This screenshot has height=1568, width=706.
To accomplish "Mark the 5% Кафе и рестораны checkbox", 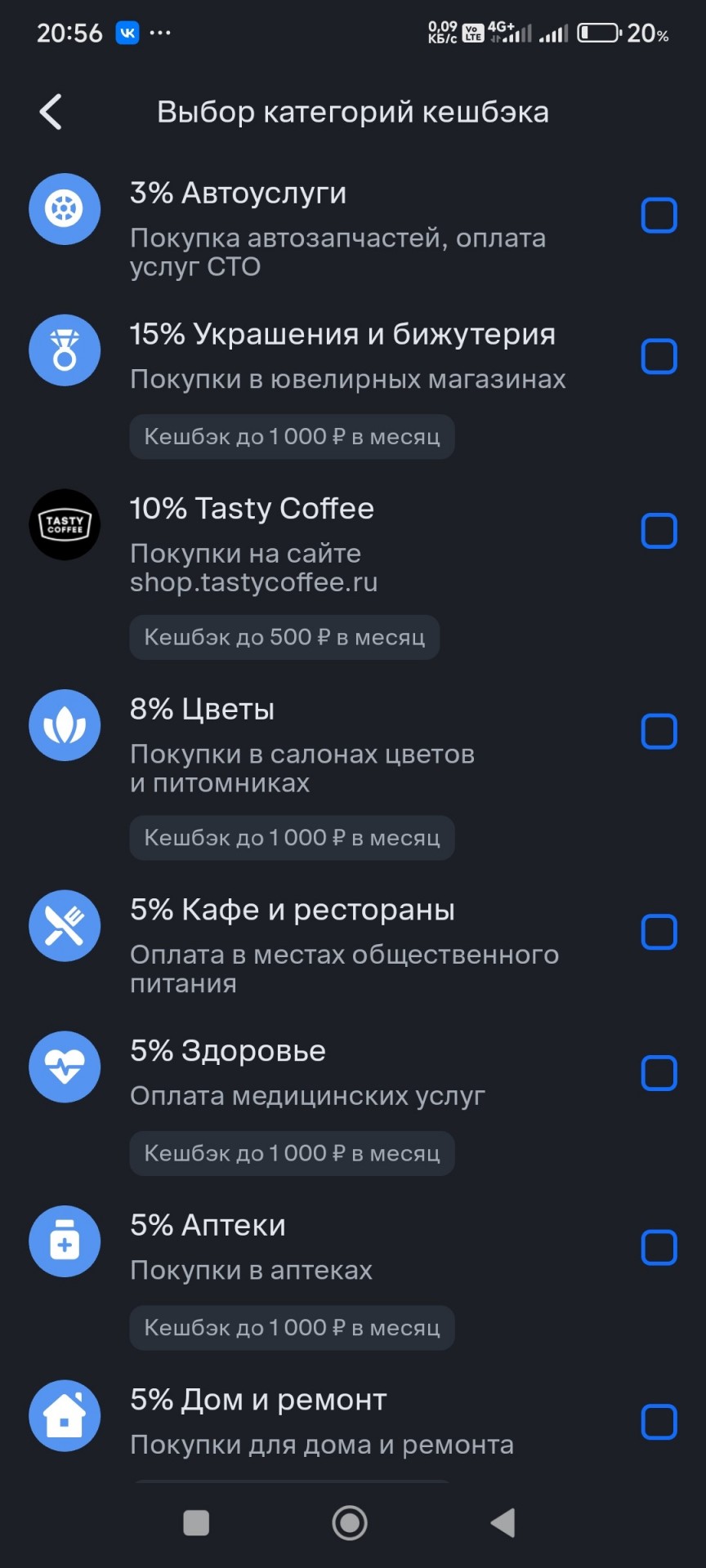I will coord(659,932).
